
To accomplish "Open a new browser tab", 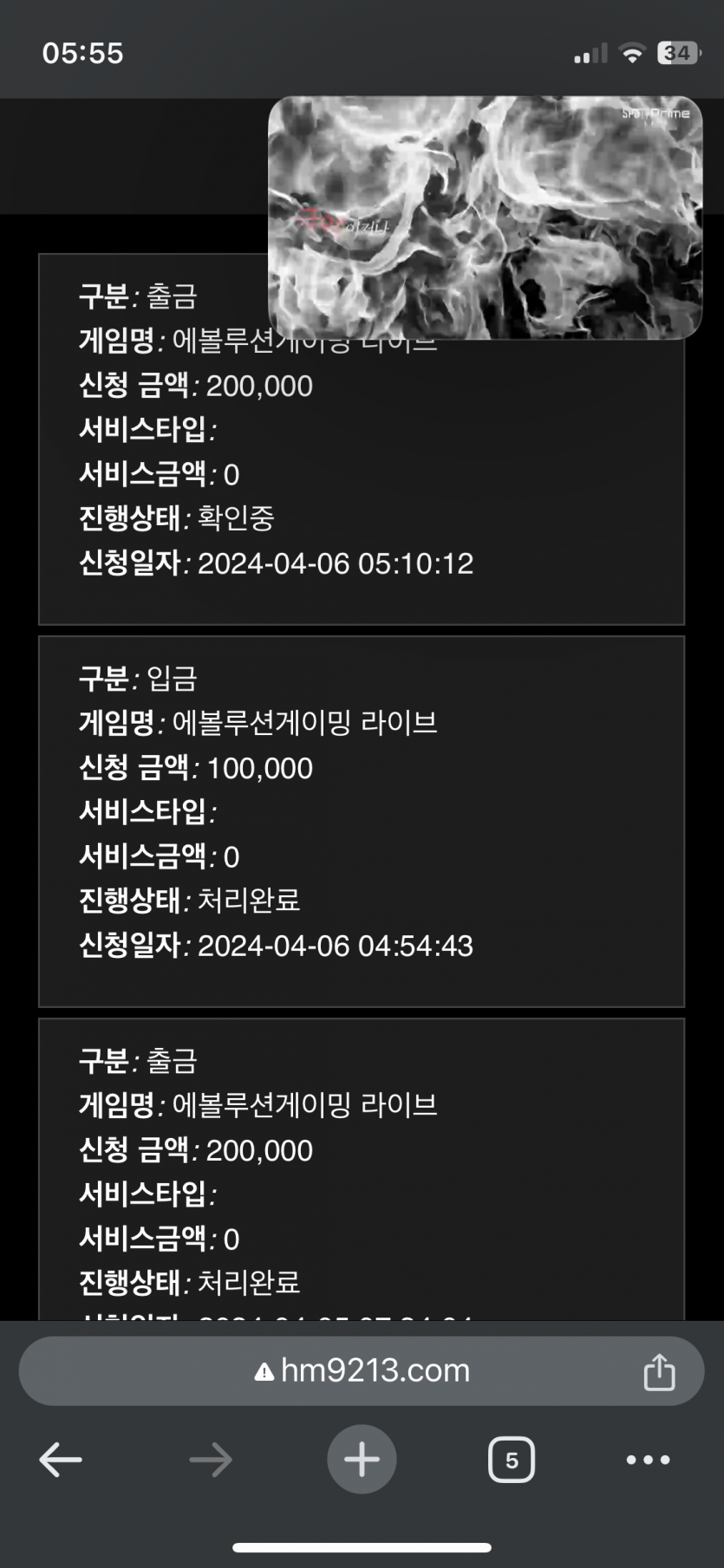I will click(362, 1460).
